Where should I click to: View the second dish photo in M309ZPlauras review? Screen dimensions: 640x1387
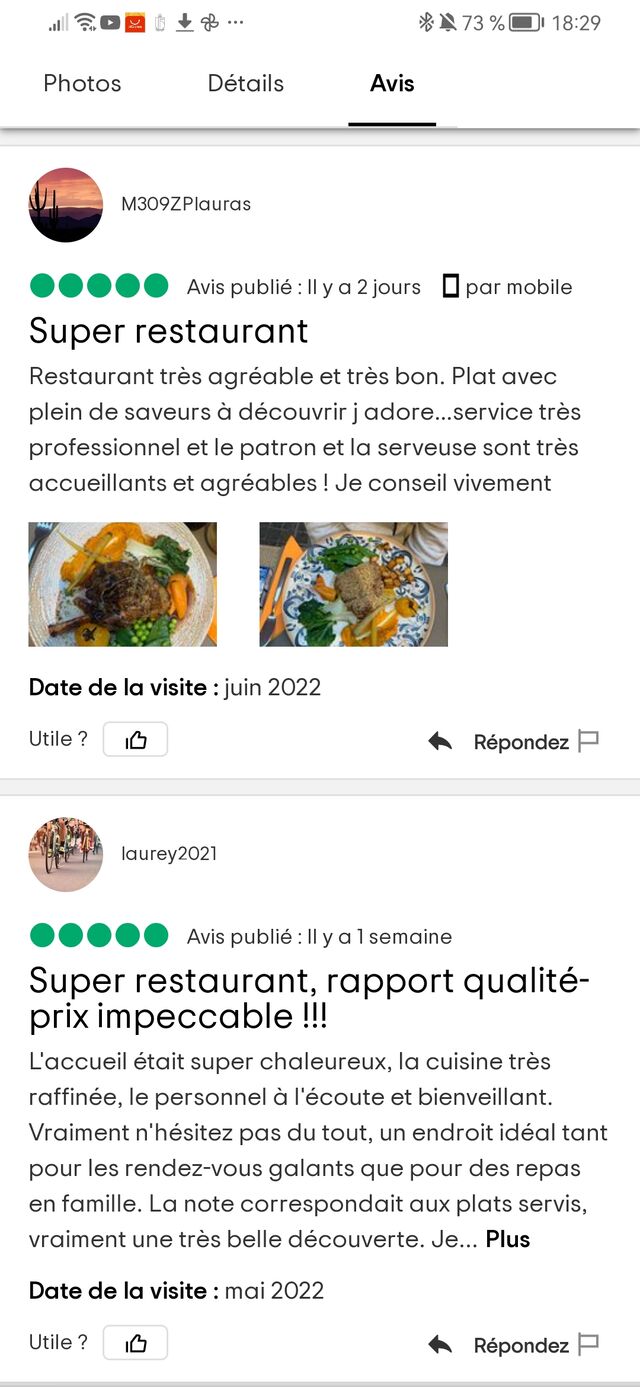353,584
